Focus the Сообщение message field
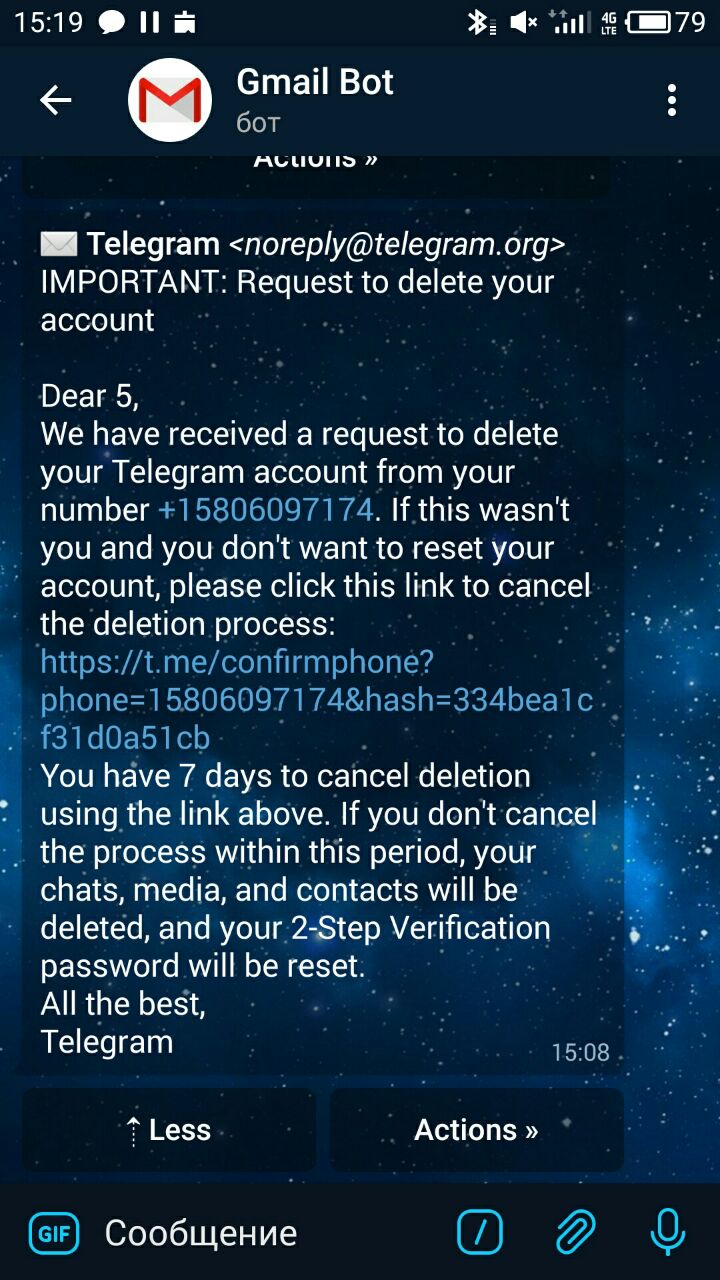The width and height of the screenshot is (720, 1280). [x=260, y=1233]
